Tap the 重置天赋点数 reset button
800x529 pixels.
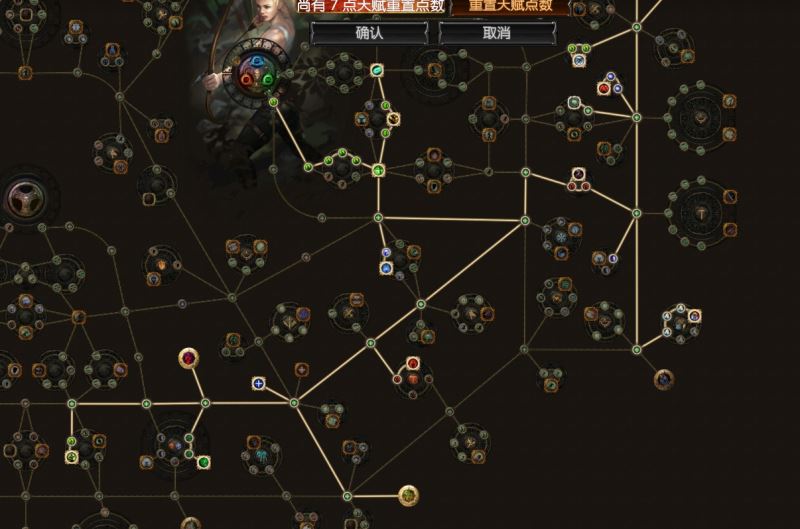[x=510, y=5]
